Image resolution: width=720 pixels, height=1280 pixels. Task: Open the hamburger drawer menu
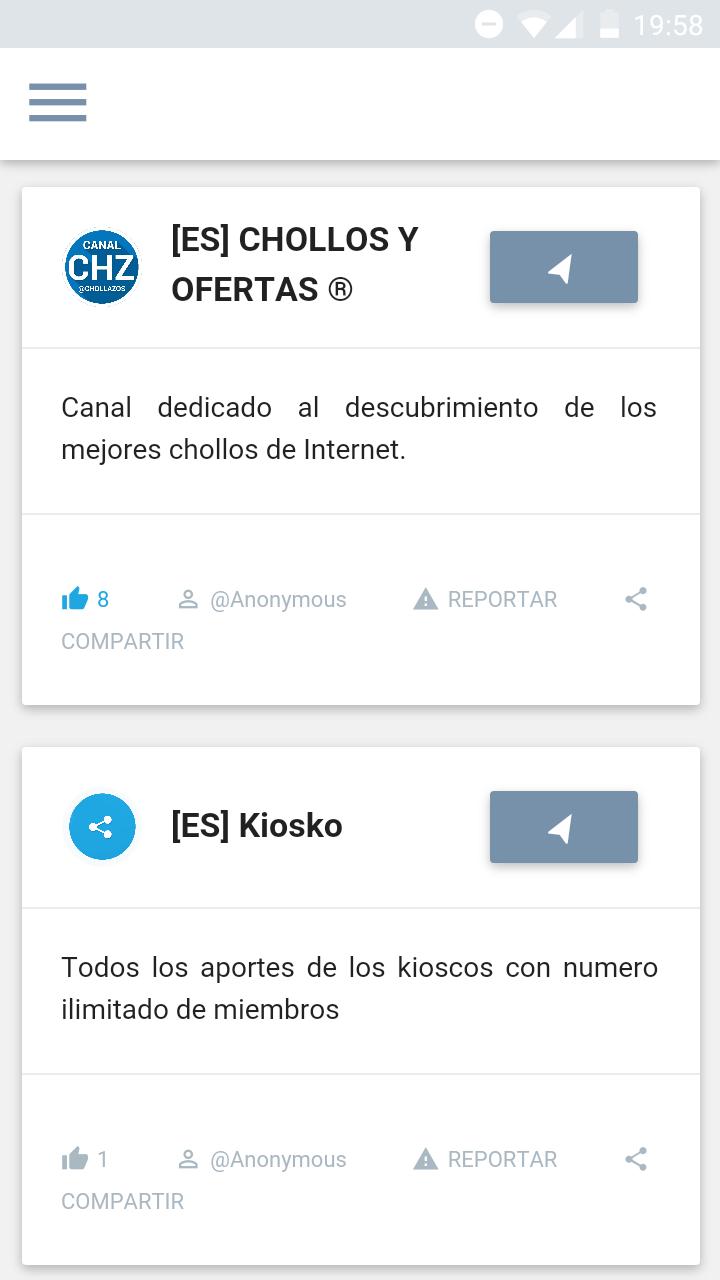(x=58, y=102)
